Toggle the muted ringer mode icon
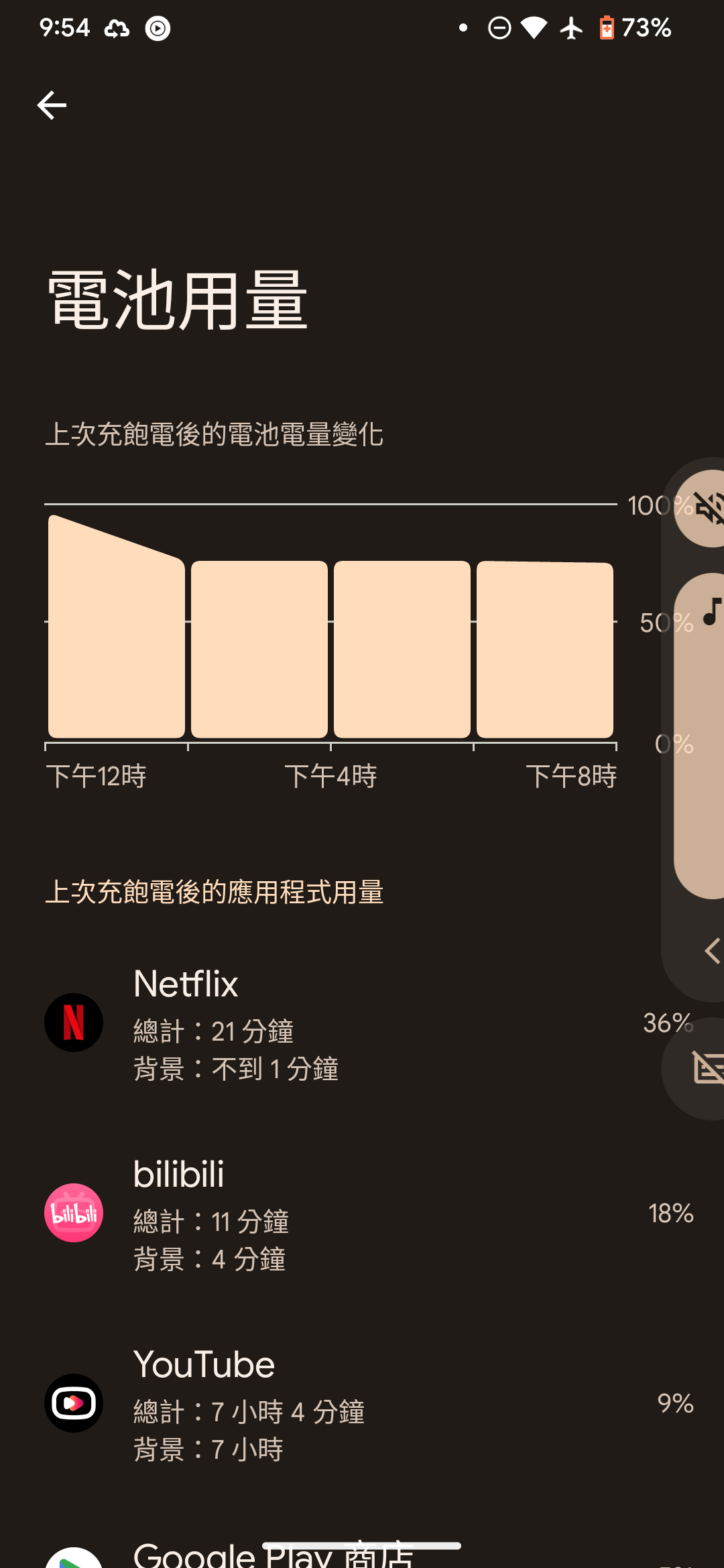The width and height of the screenshot is (724, 1568). click(705, 509)
